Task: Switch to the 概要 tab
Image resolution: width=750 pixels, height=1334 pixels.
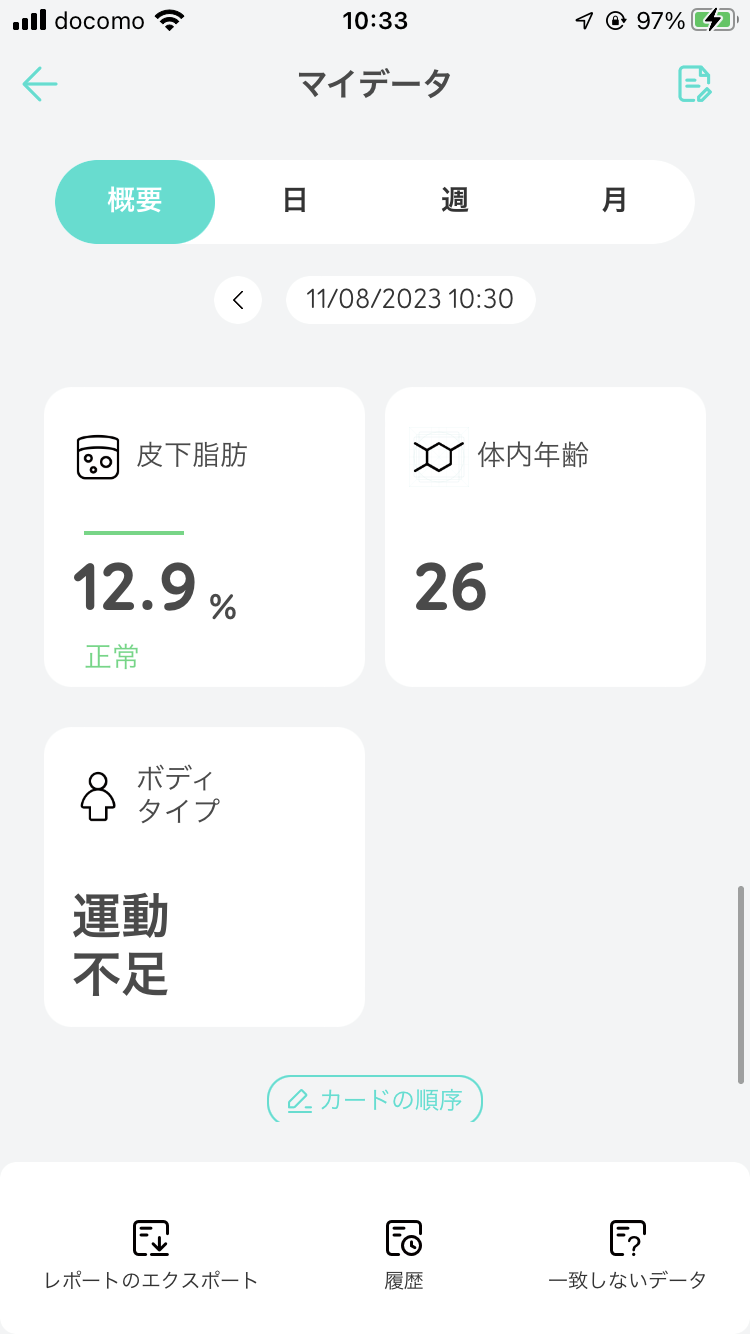Action: tap(135, 201)
